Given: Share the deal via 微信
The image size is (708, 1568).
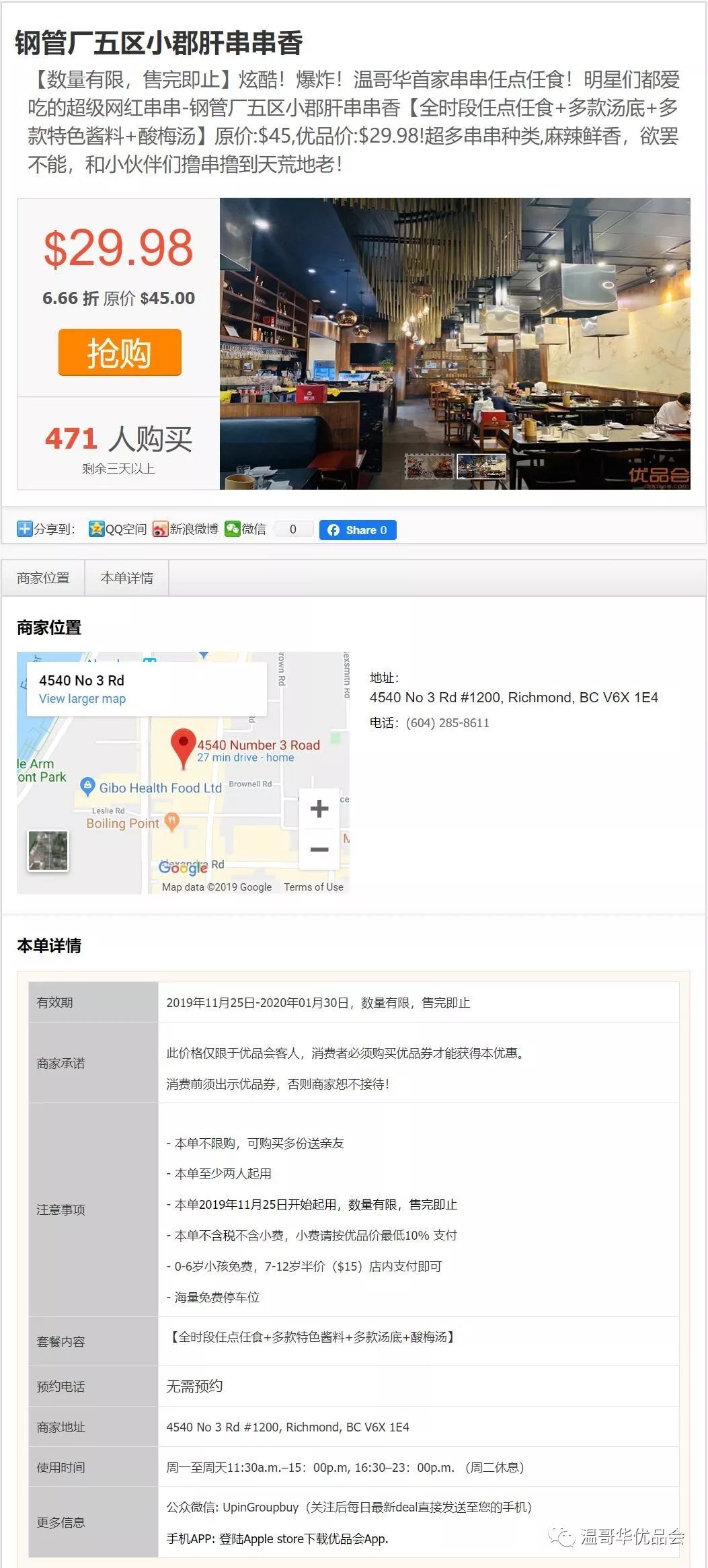Looking at the screenshot, I should (x=245, y=529).
